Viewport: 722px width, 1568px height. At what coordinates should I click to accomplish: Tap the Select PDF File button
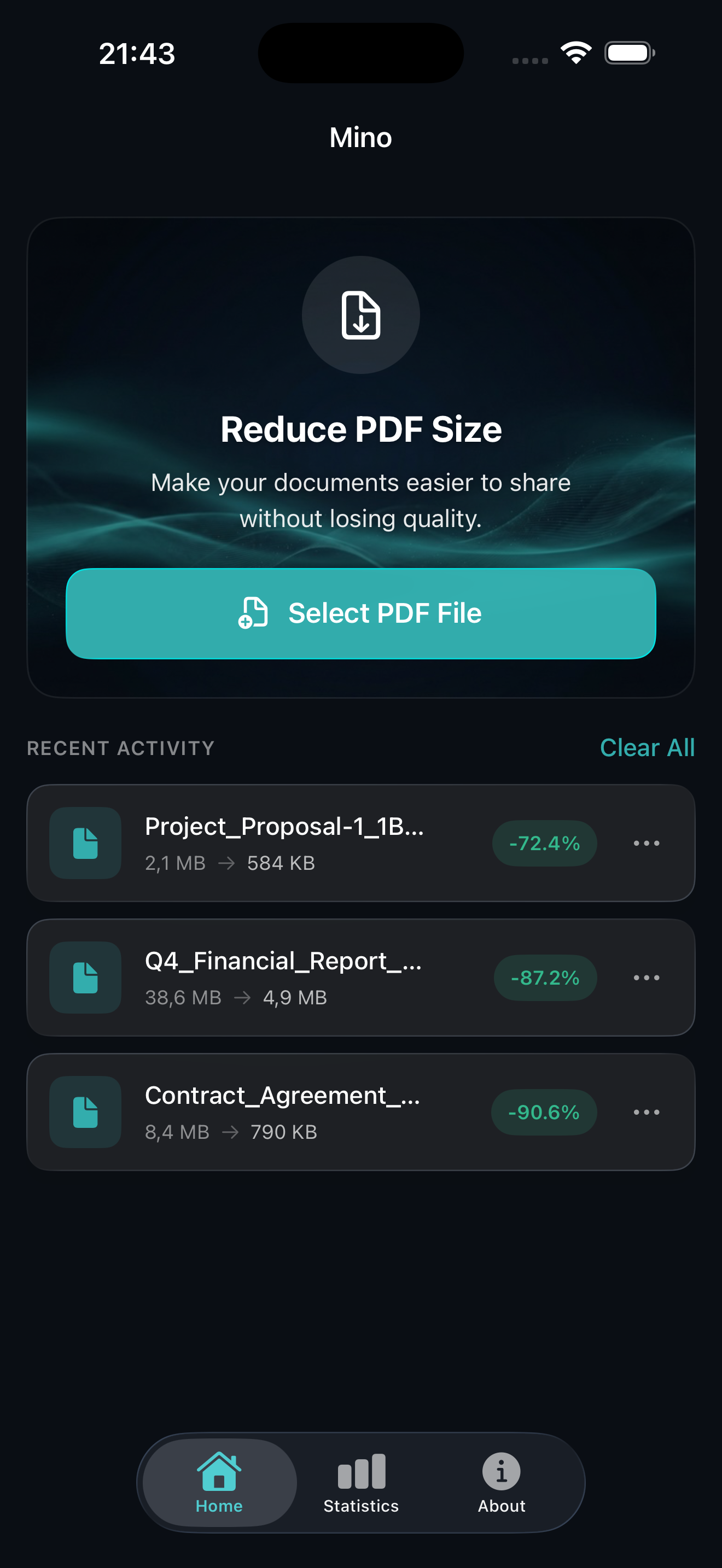pos(360,613)
